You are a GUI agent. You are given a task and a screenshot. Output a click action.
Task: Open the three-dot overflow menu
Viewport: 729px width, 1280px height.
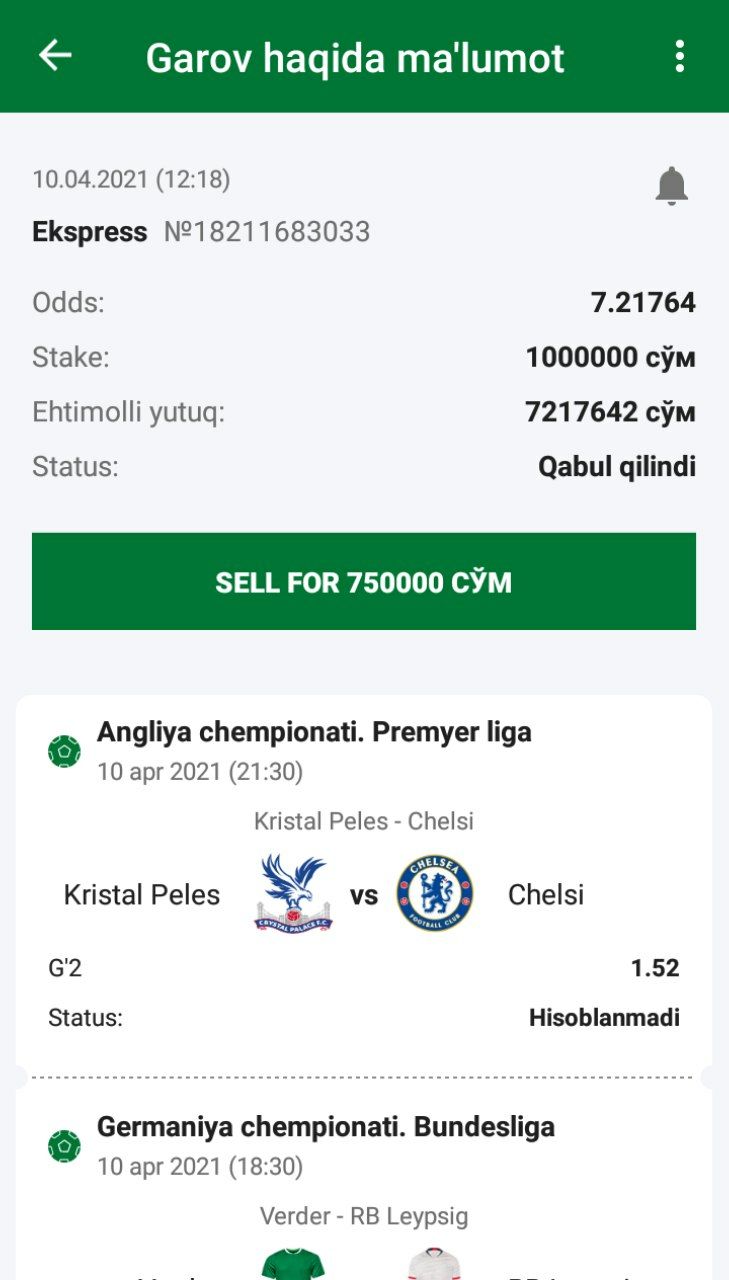(680, 56)
